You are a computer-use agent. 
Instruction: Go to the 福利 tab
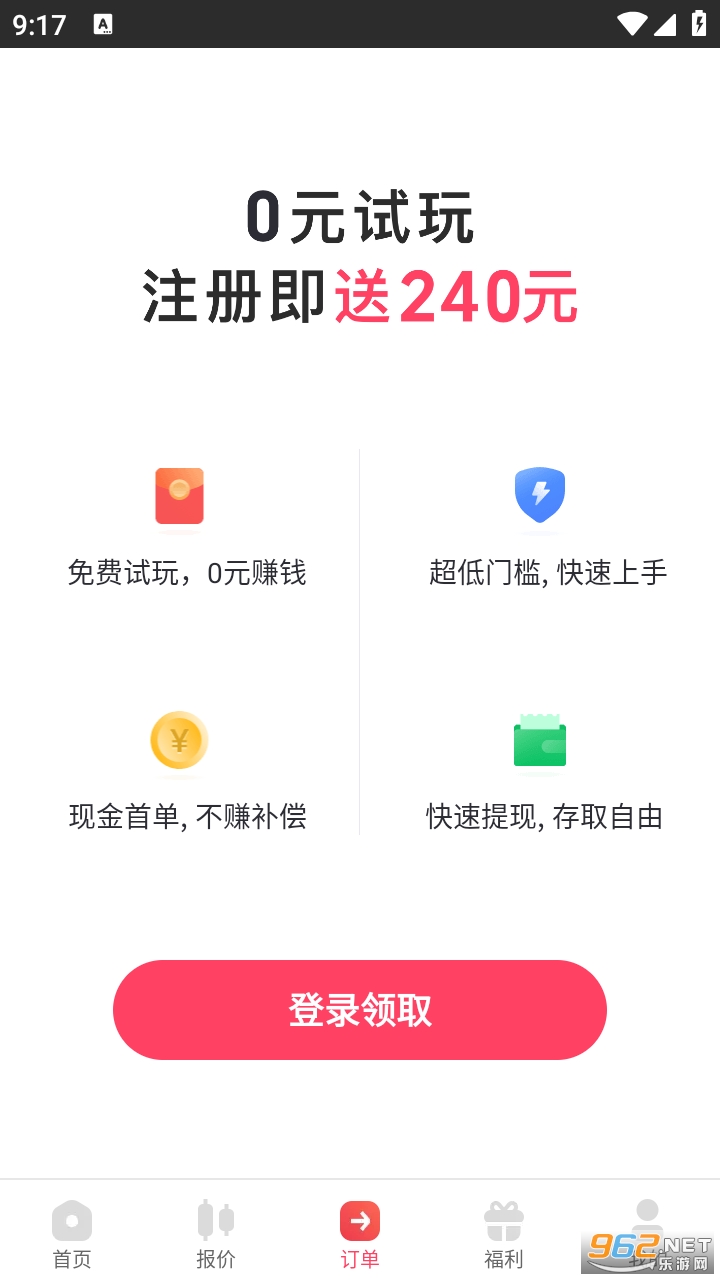pos(504,1234)
